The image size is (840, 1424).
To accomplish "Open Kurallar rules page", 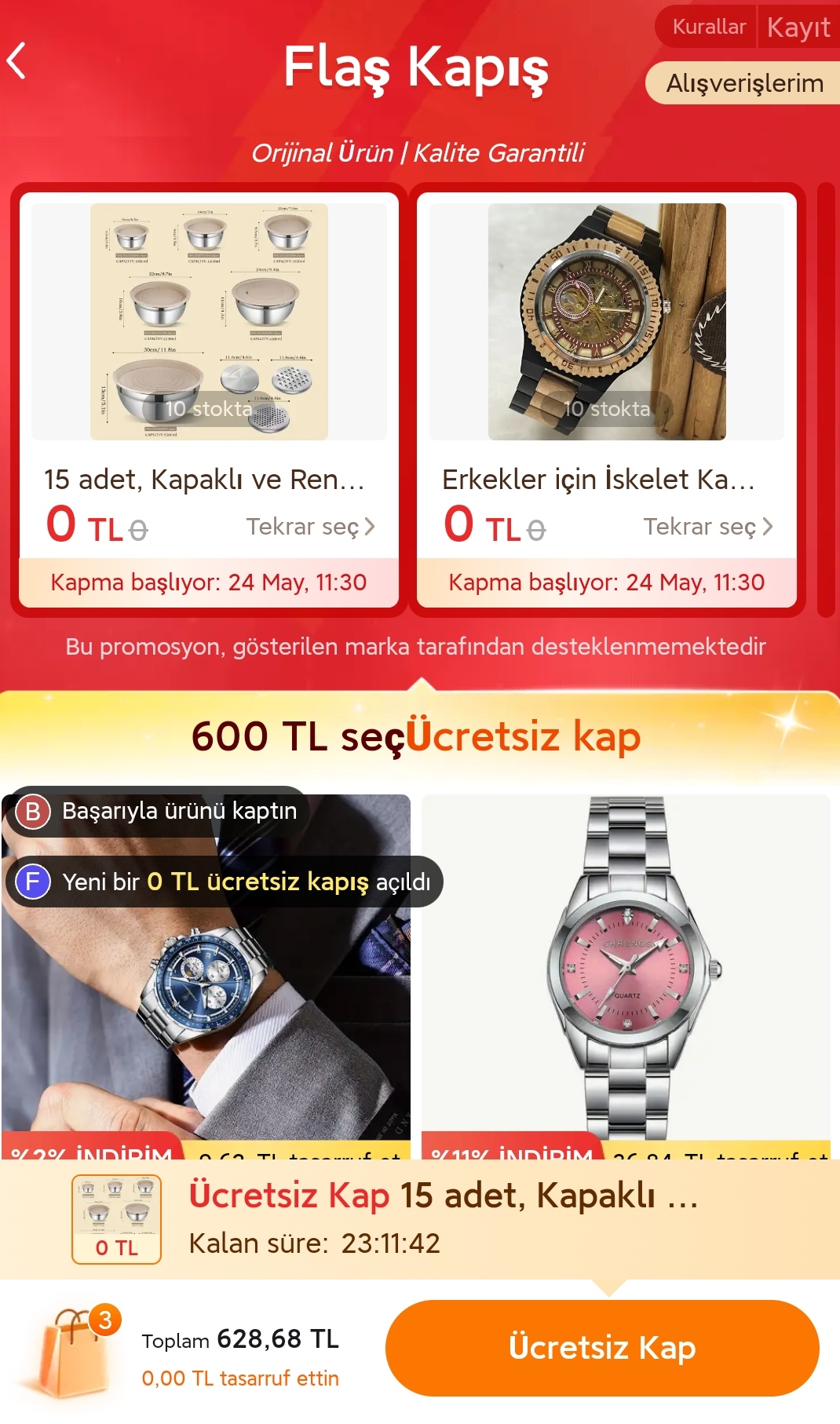I will click(708, 27).
